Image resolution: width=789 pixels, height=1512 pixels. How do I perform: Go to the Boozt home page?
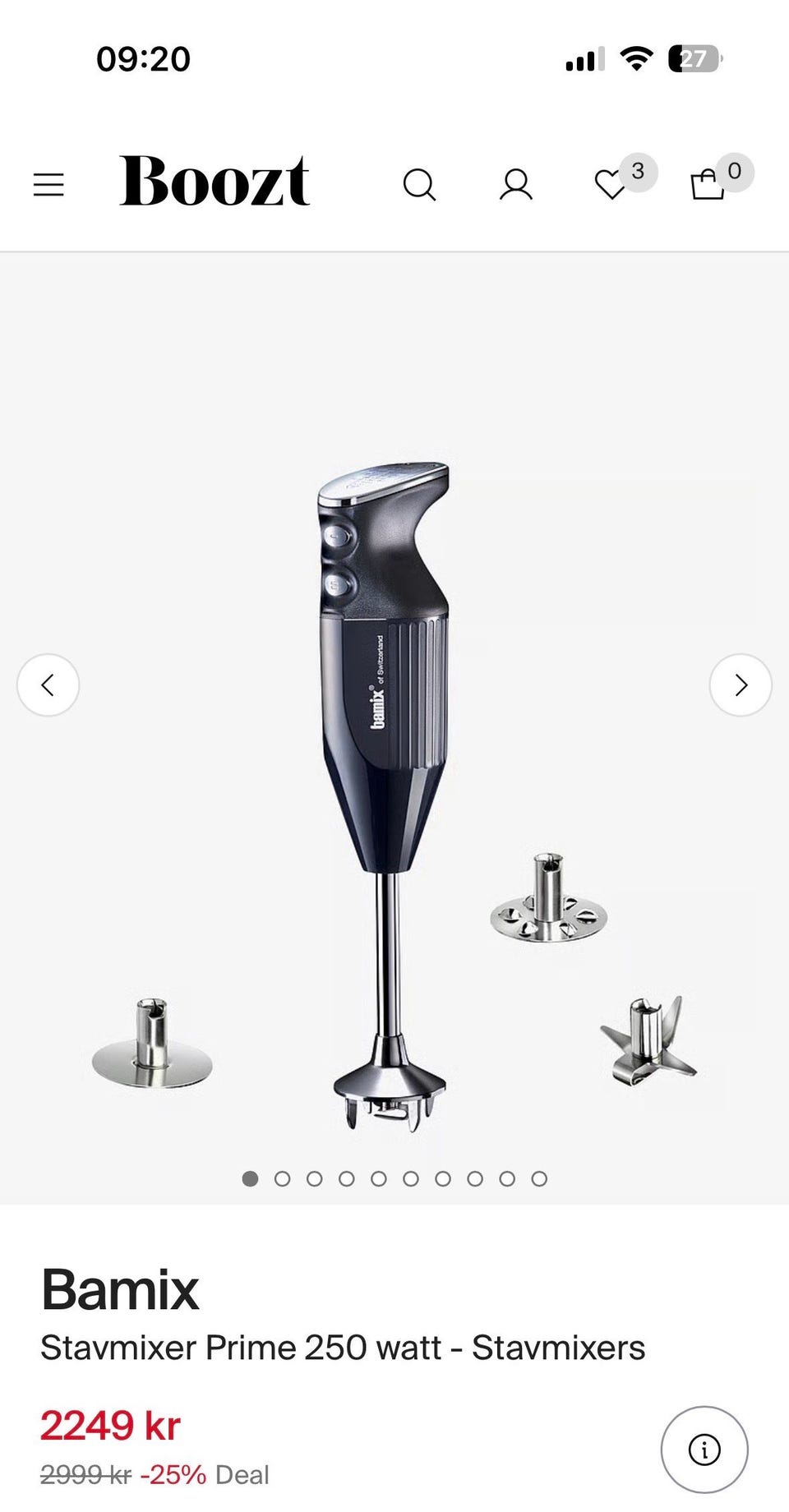tap(215, 182)
